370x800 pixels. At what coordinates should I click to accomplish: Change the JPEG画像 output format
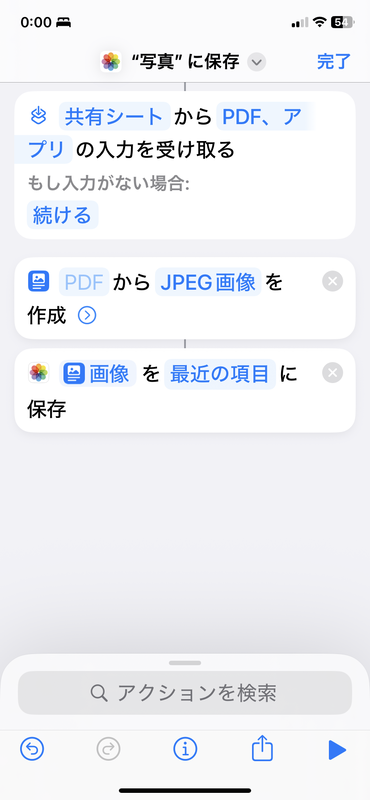click(x=208, y=282)
